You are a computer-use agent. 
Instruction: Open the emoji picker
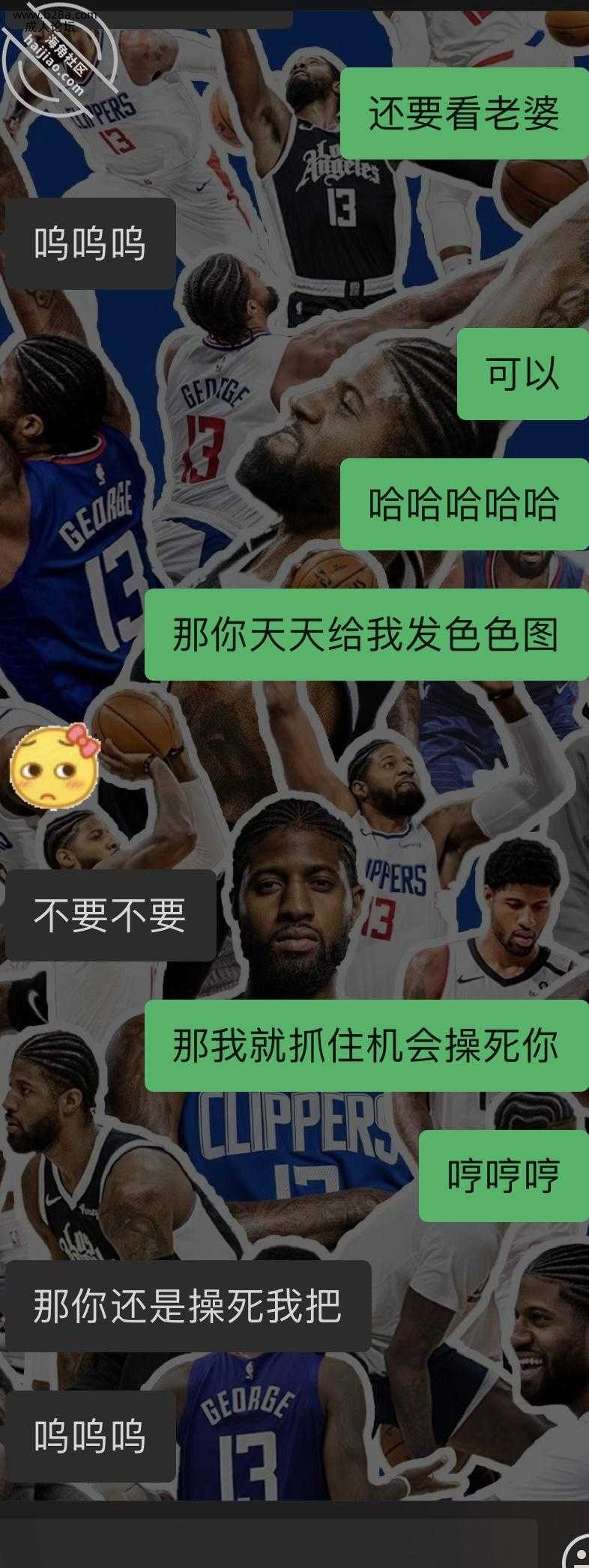click(577, 1550)
